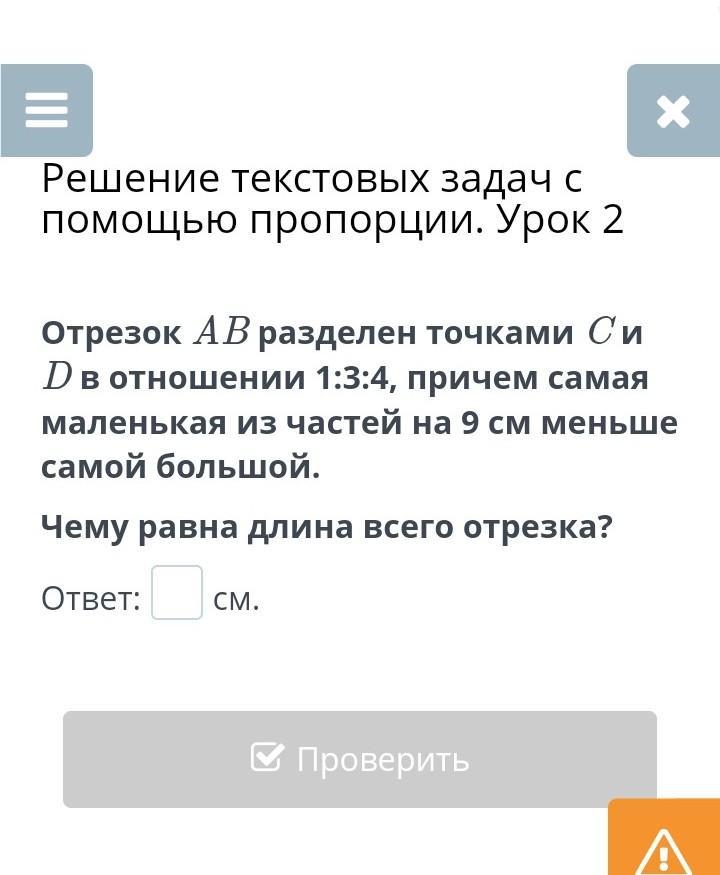
Task: Tap the Проверить button
Action: coord(360,759)
